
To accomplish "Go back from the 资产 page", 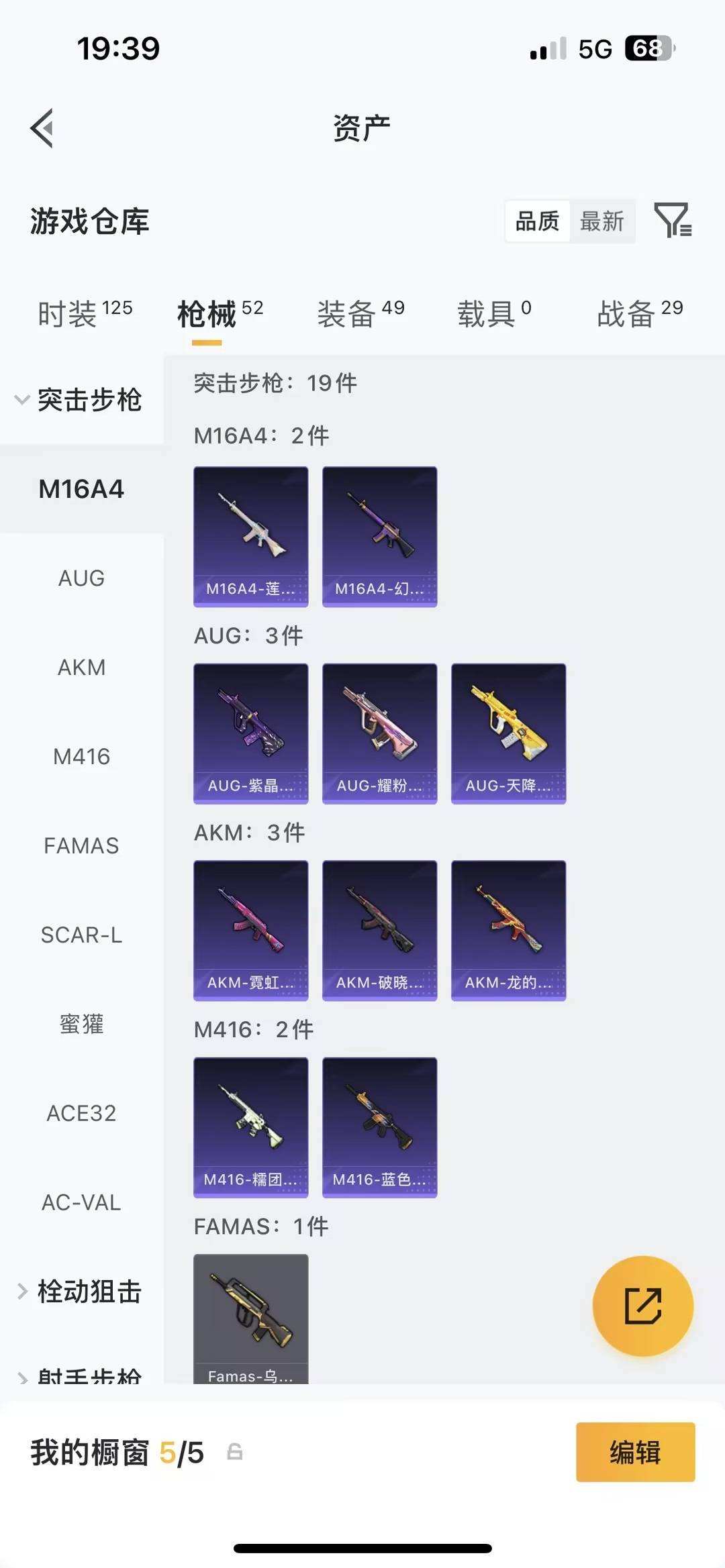I will pyautogui.click(x=42, y=127).
